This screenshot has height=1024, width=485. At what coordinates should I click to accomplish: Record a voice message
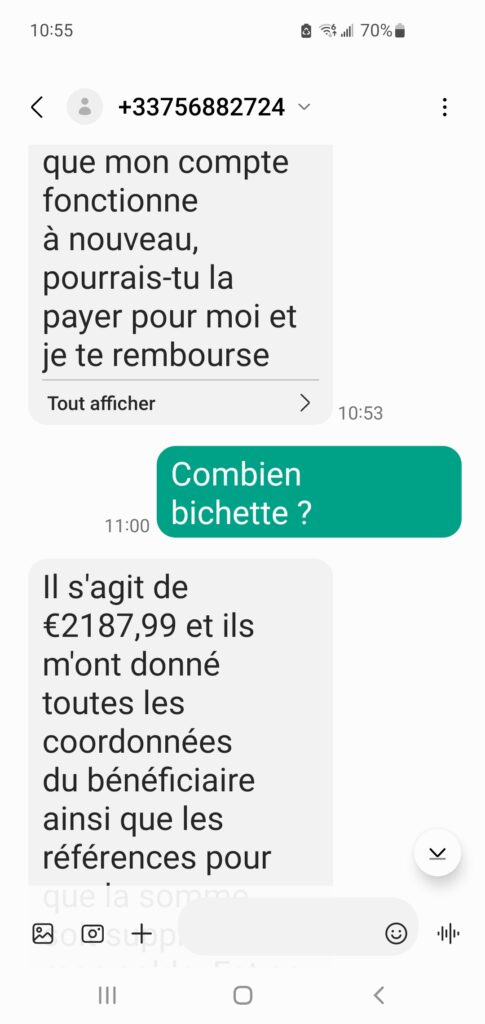(448, 934)
